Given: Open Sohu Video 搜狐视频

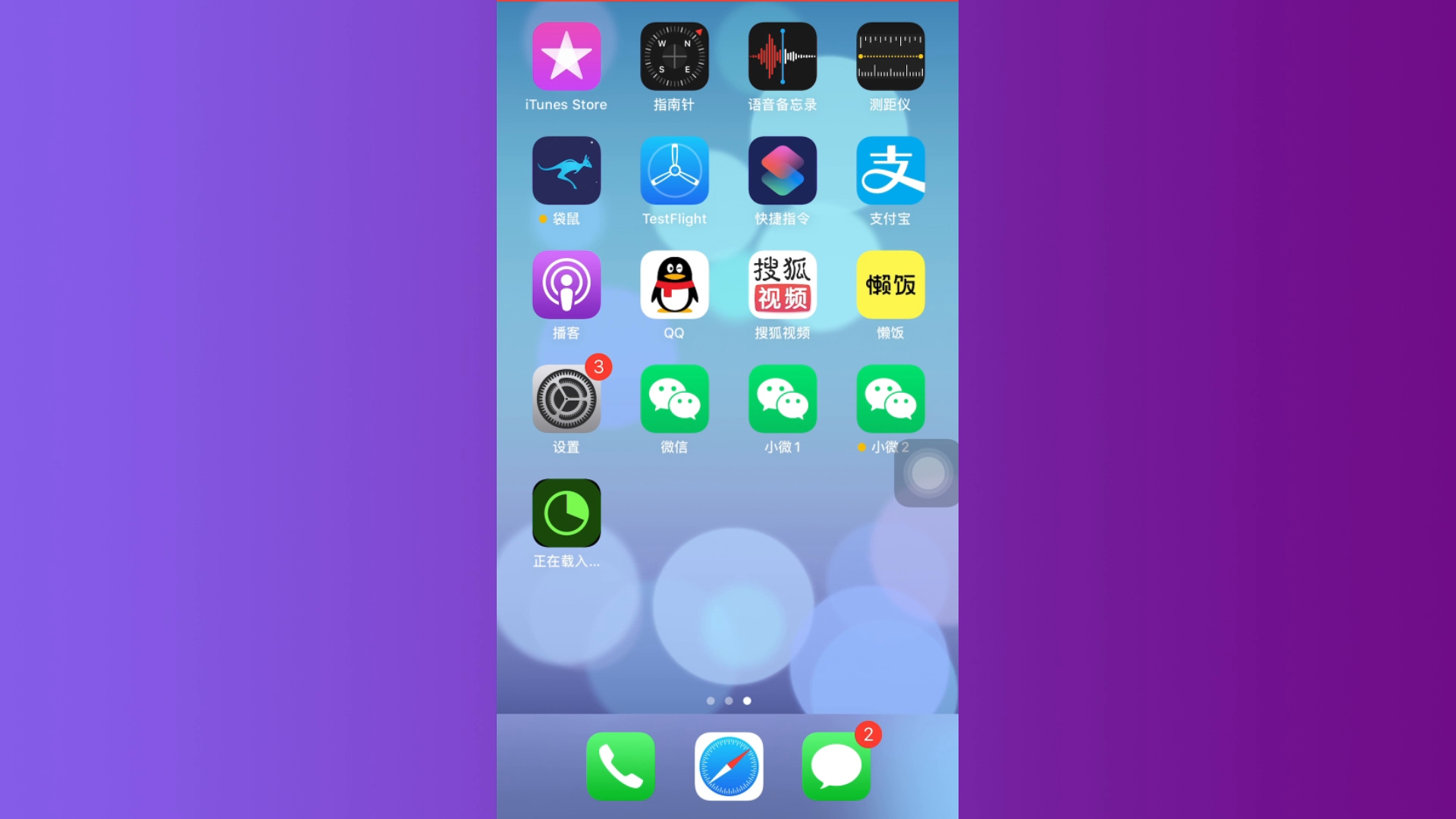Looking at the screenshot, I should [x=783, y=285].
